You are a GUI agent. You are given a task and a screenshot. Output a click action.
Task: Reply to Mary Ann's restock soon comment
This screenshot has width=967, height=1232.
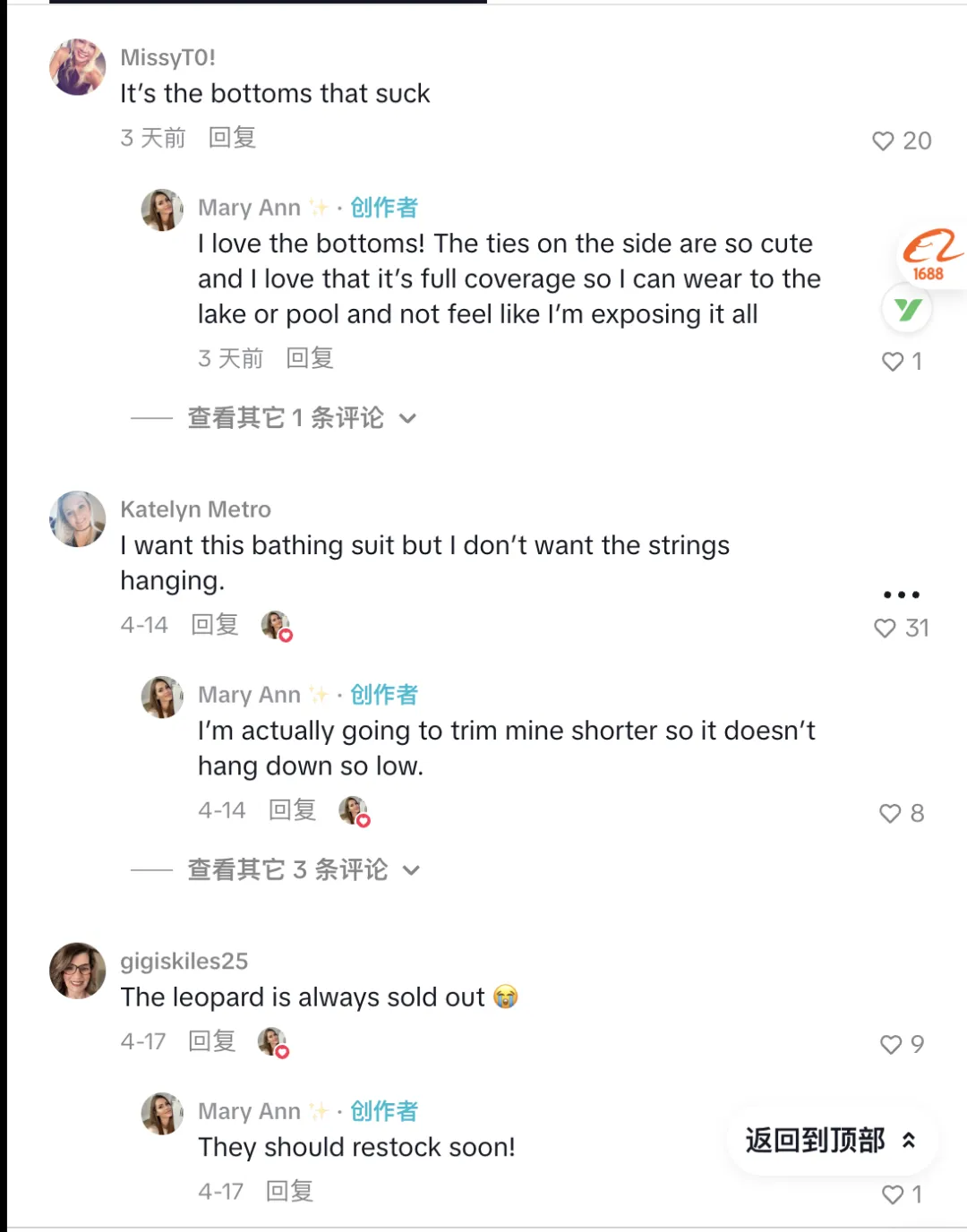coord(290,1192)
